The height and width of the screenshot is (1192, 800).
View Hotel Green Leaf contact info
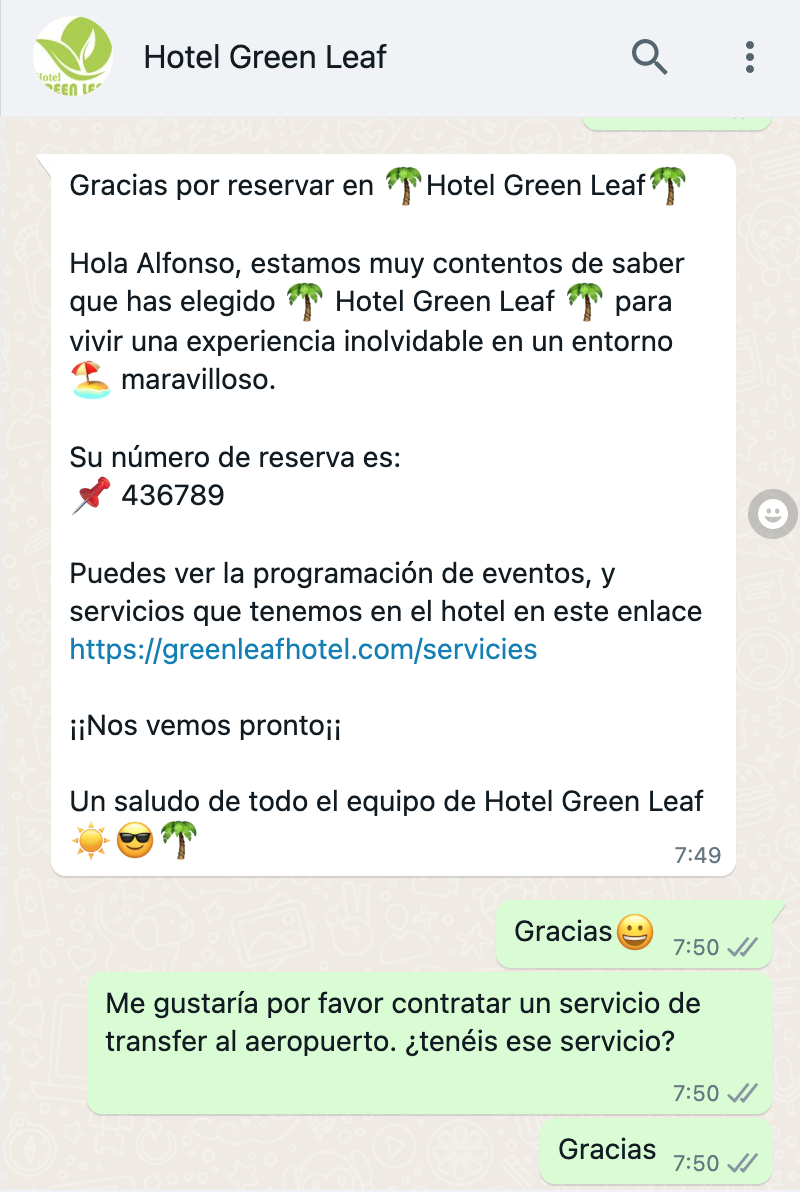point(265,57)
